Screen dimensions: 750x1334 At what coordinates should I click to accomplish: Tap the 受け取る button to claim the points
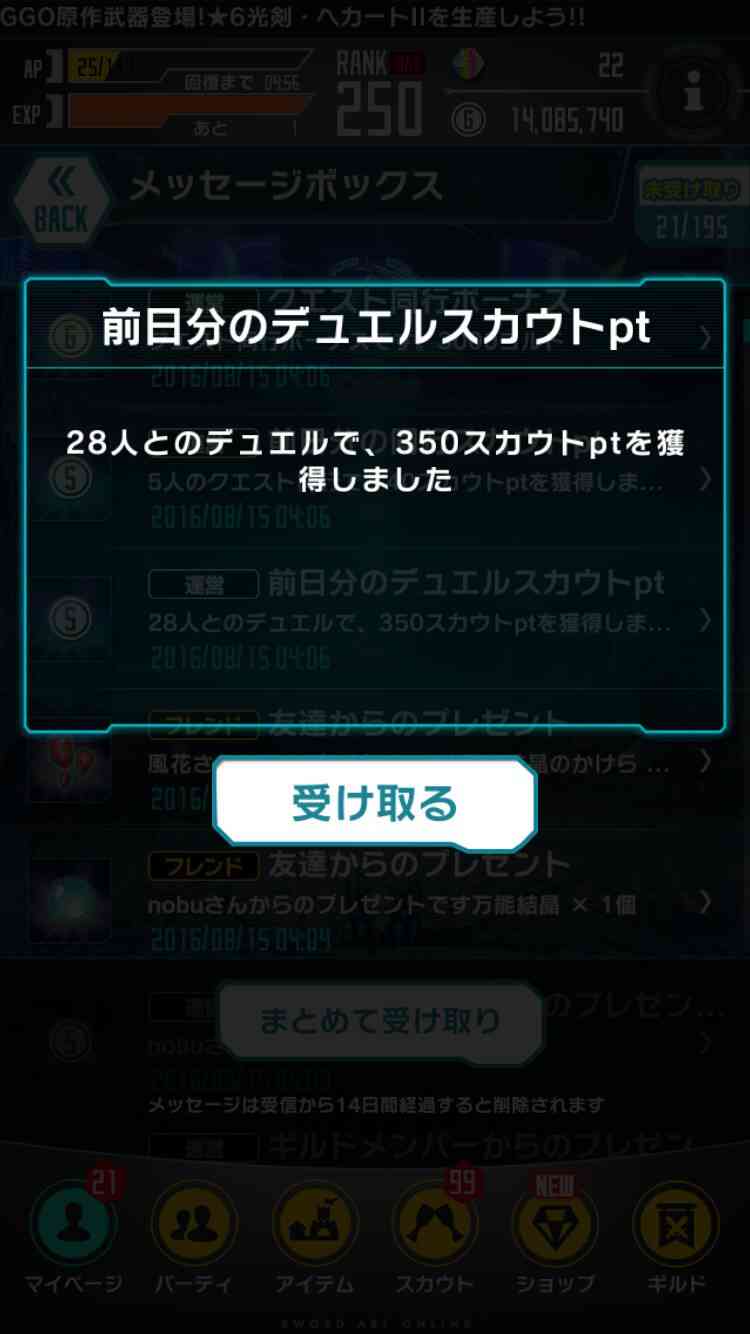pyautogui.click(x=375, y=803)
